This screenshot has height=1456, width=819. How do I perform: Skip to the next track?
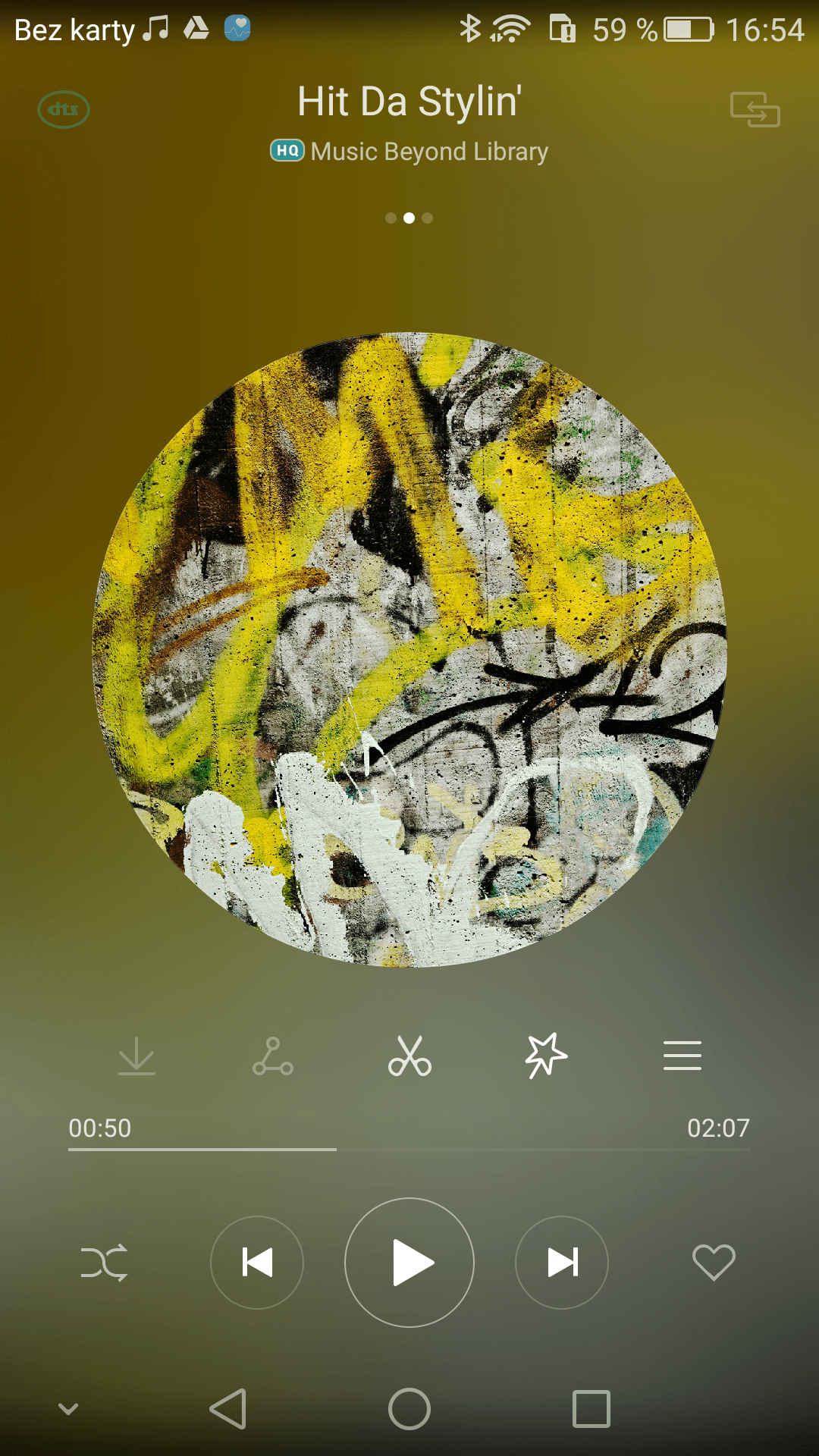pyautogui.click(x=562, y=1263)
